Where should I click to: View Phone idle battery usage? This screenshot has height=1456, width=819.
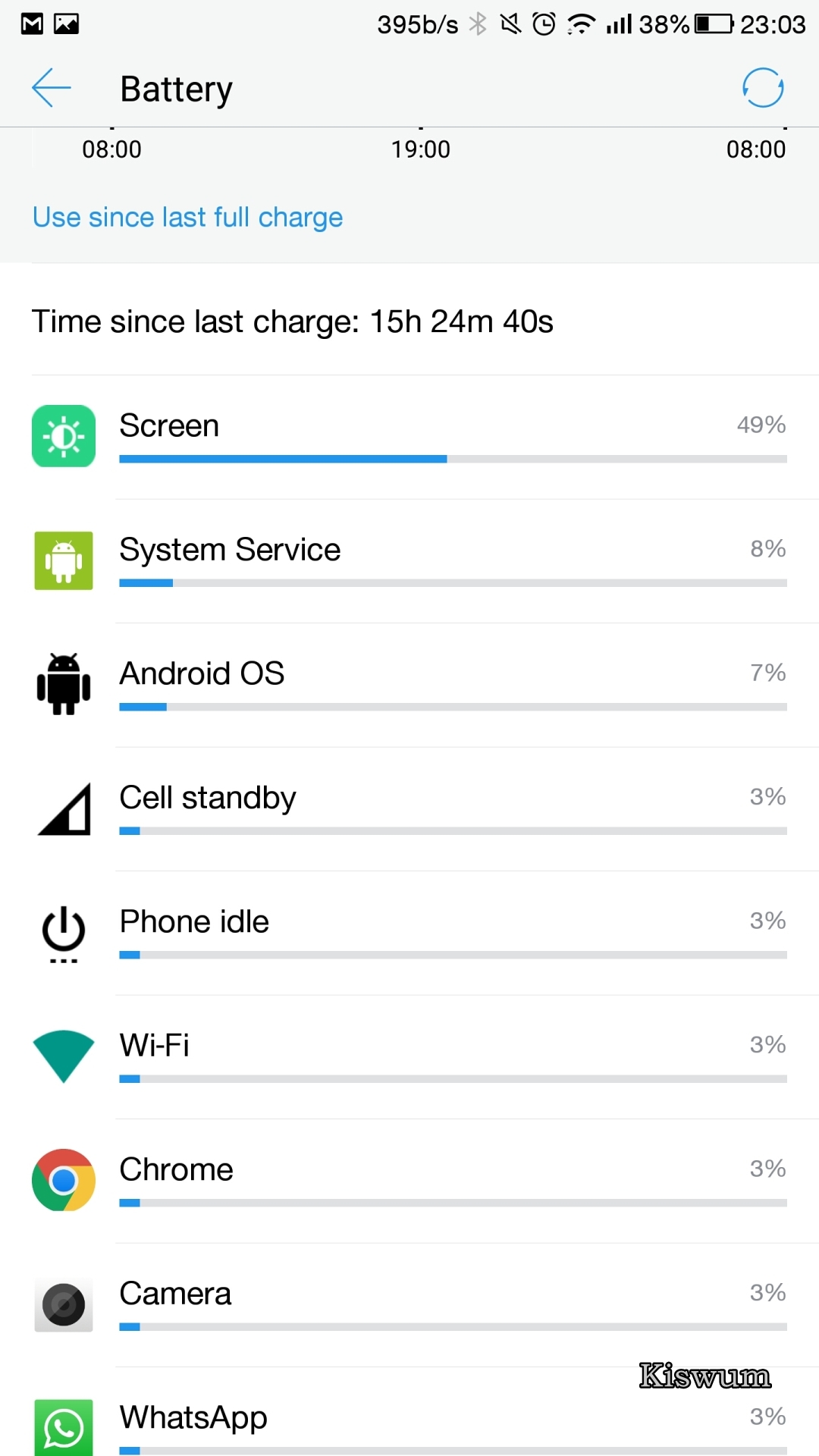click(x=409, y=933)
